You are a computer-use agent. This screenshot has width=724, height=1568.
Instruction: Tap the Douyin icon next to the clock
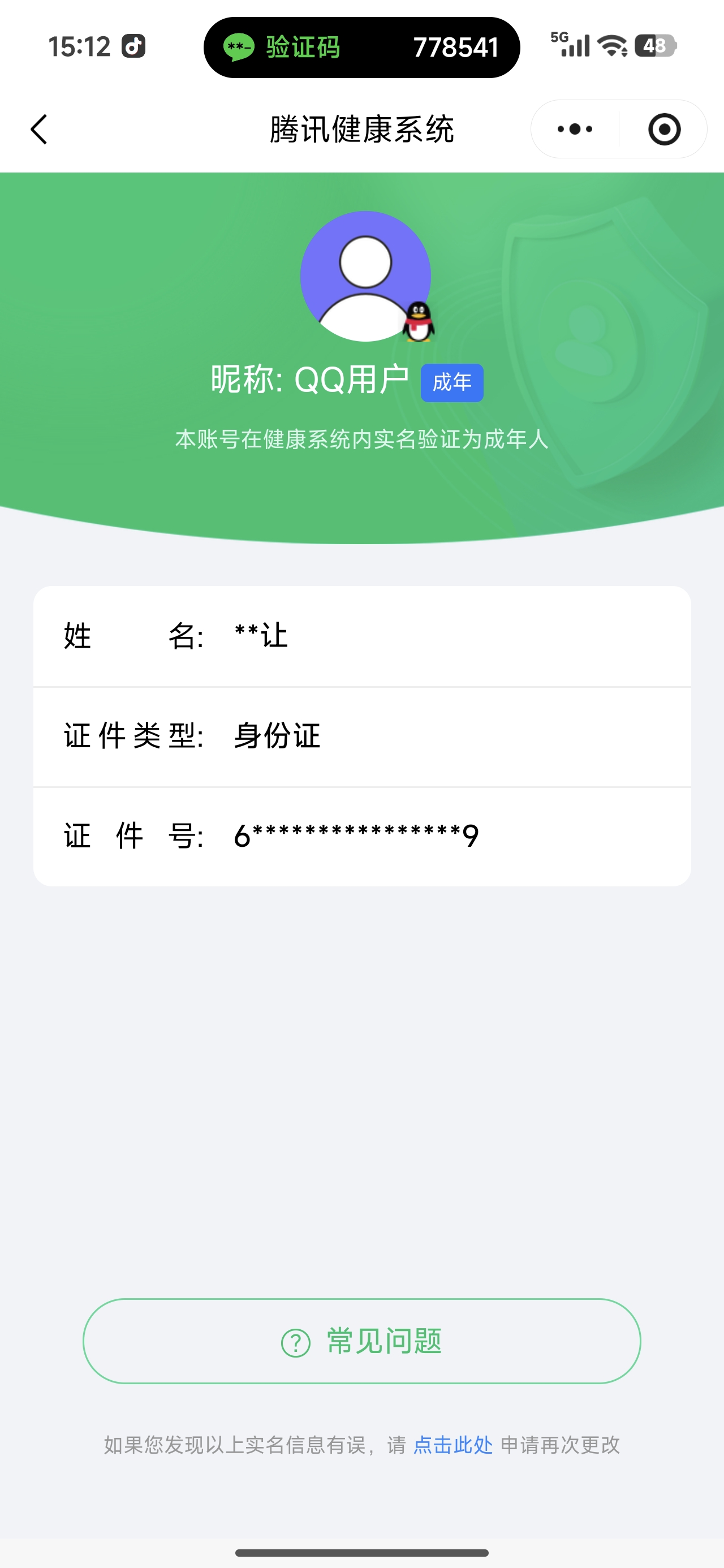[135, 46]
